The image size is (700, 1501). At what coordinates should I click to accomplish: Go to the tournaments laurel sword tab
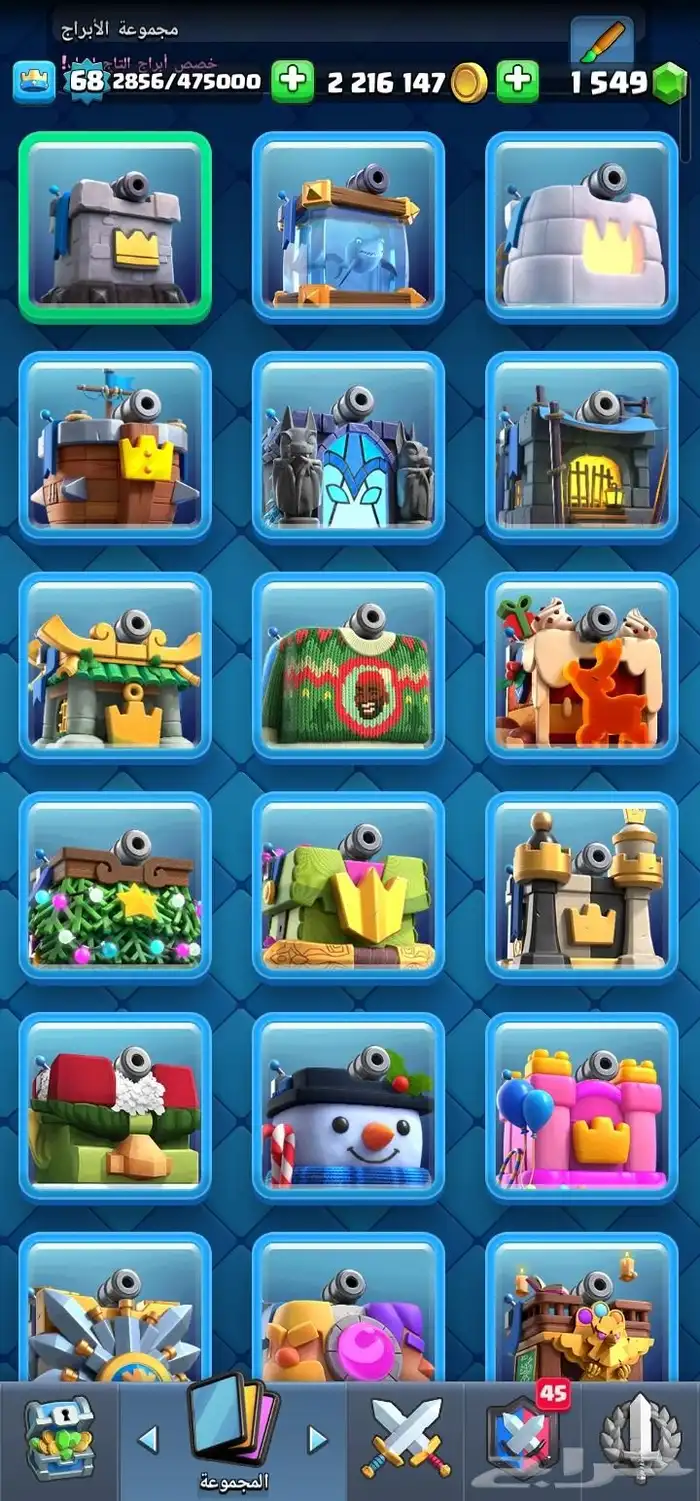pos(640,1438)
